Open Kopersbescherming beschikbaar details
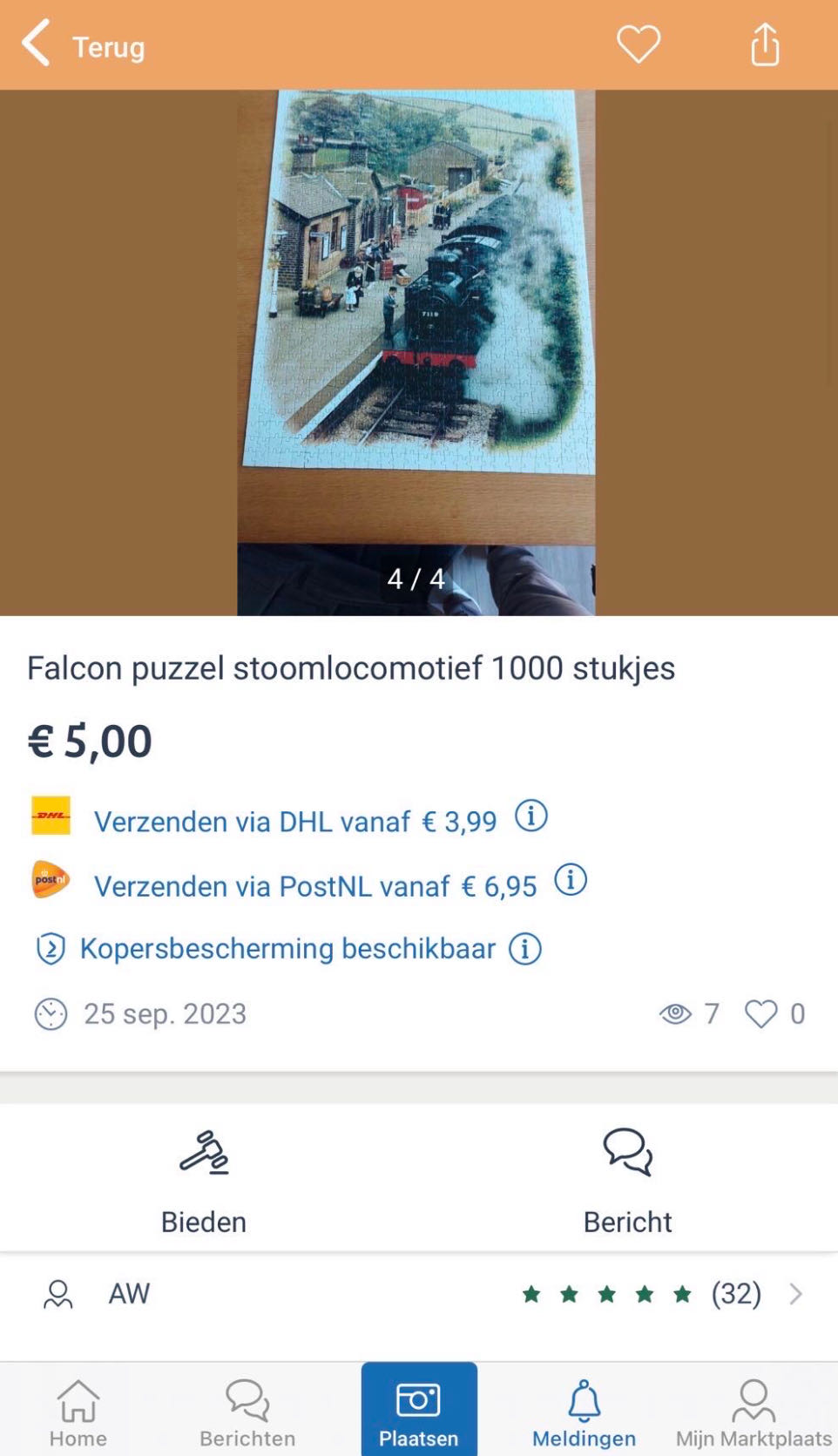This screenshot has width=838, height=1456. point(287,949)
